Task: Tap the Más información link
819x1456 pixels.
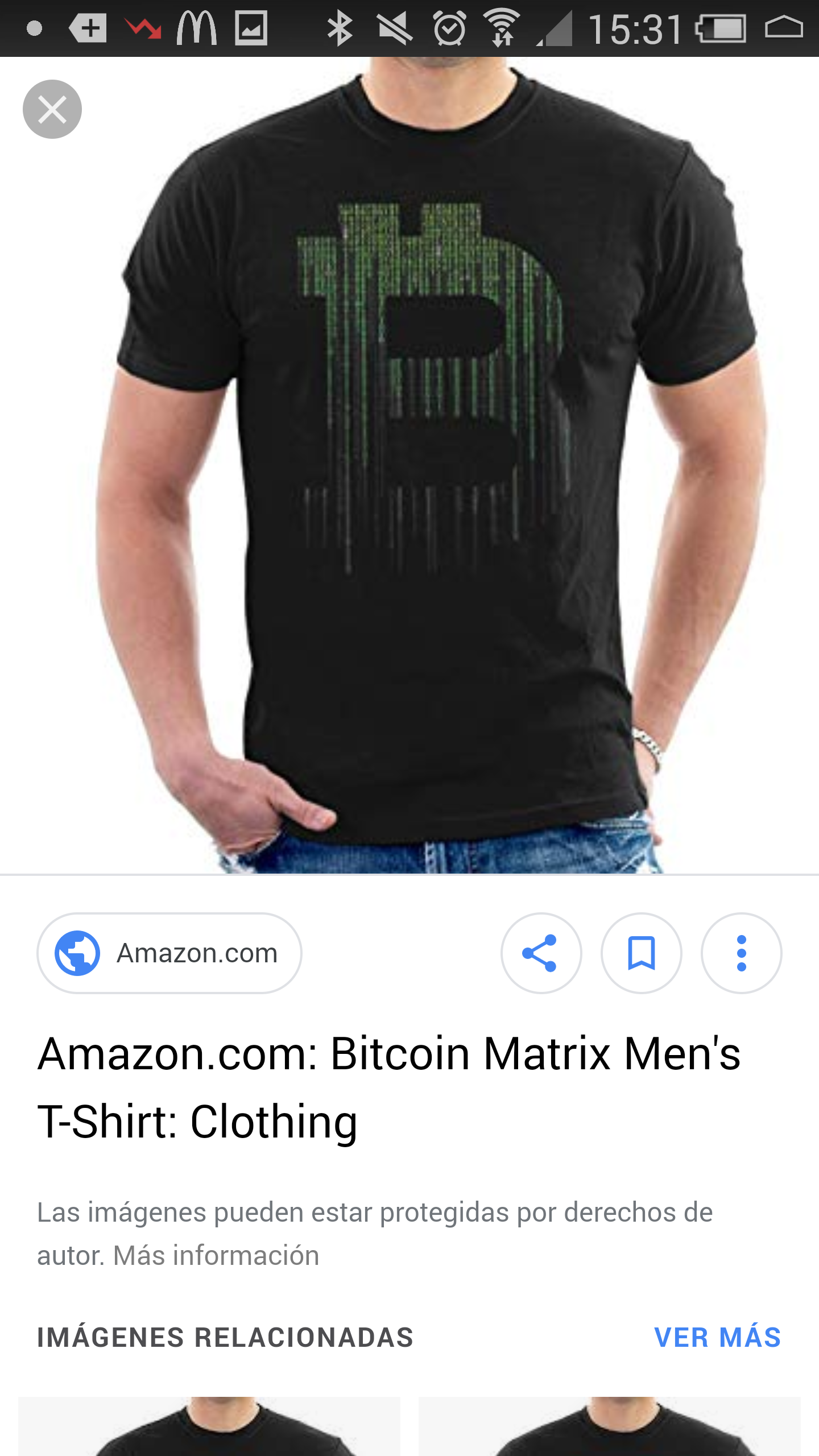Action: (216, 1256)
